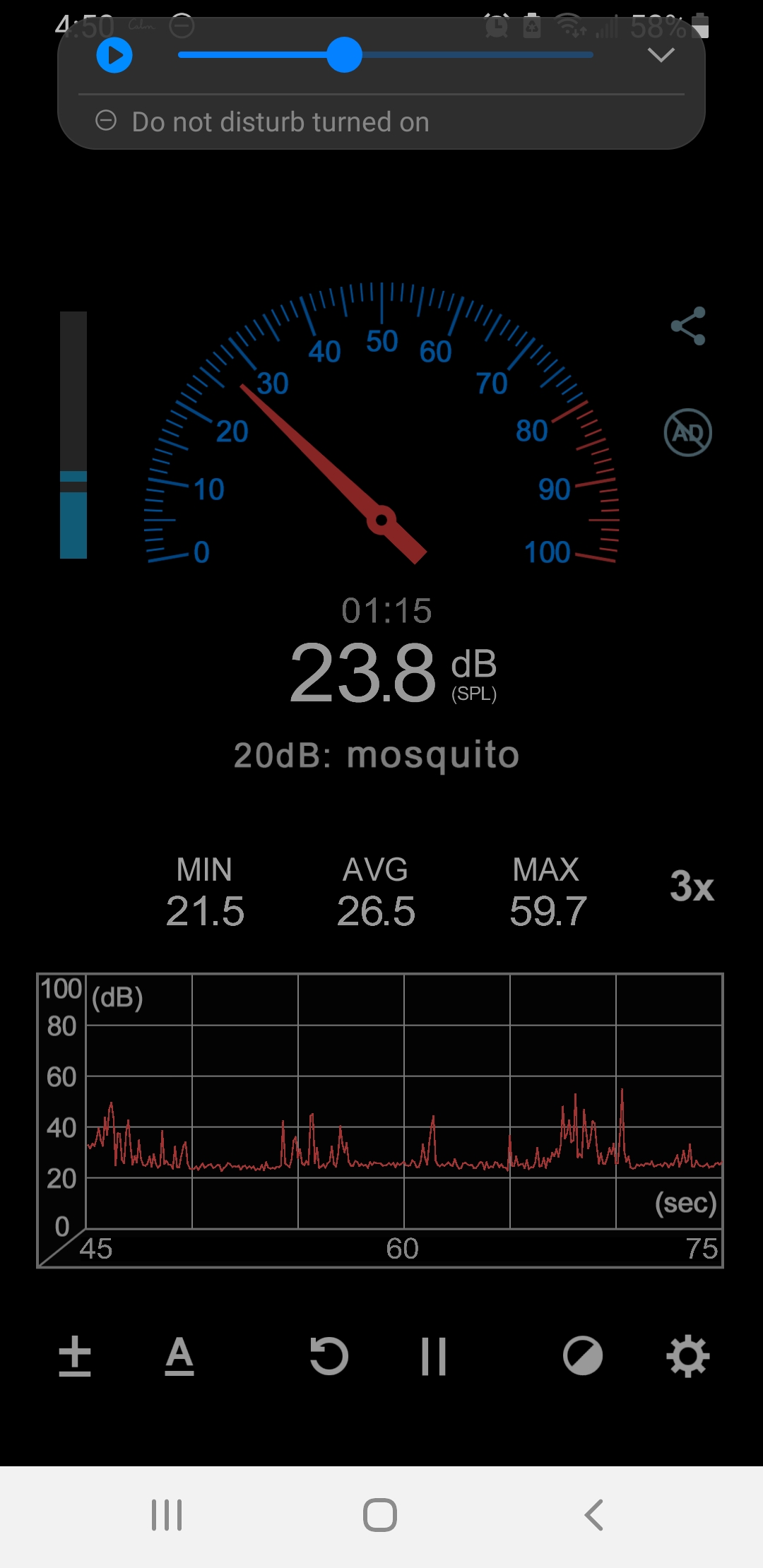This screenshot has width=763, height=1568.
Task: Switch the display theme contrast icon
Action: (582, 1356)
